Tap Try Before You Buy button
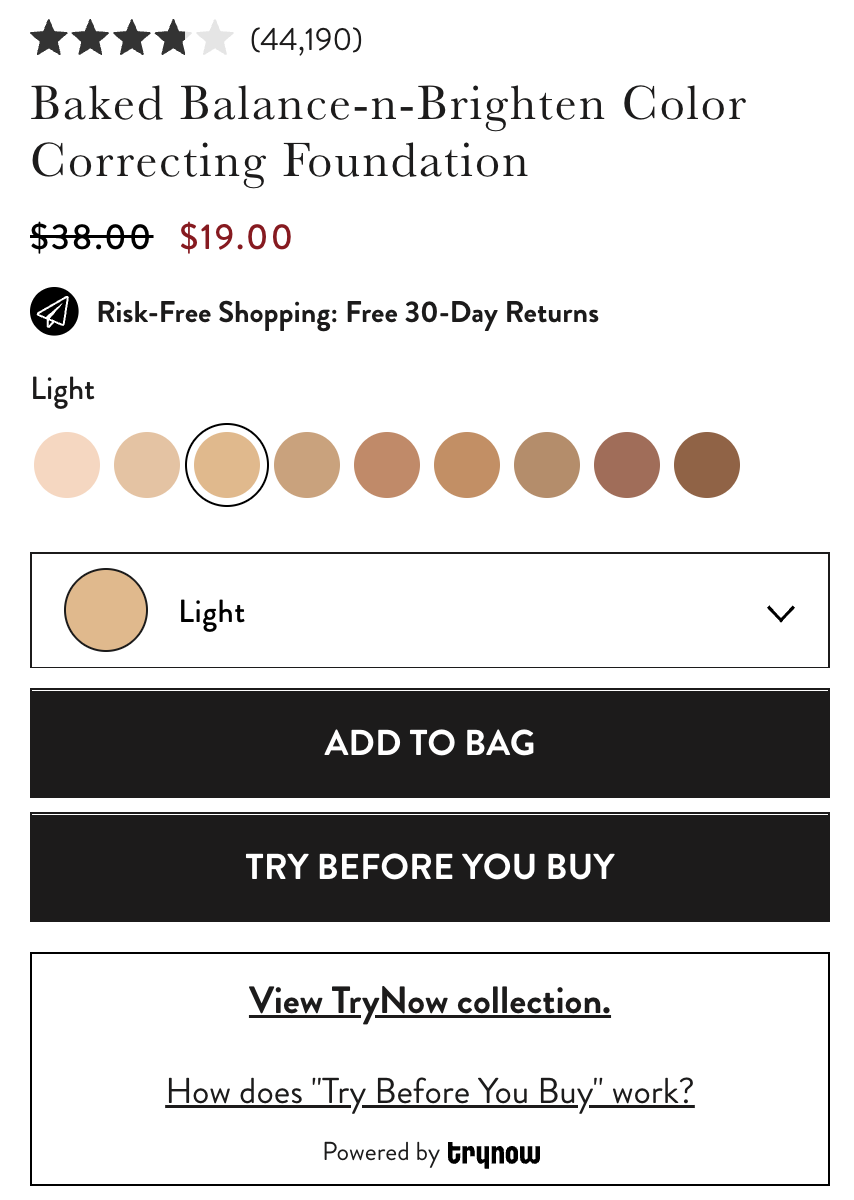Image resolution: width=854 pixels, height=1200 pixels. point(430,866)
